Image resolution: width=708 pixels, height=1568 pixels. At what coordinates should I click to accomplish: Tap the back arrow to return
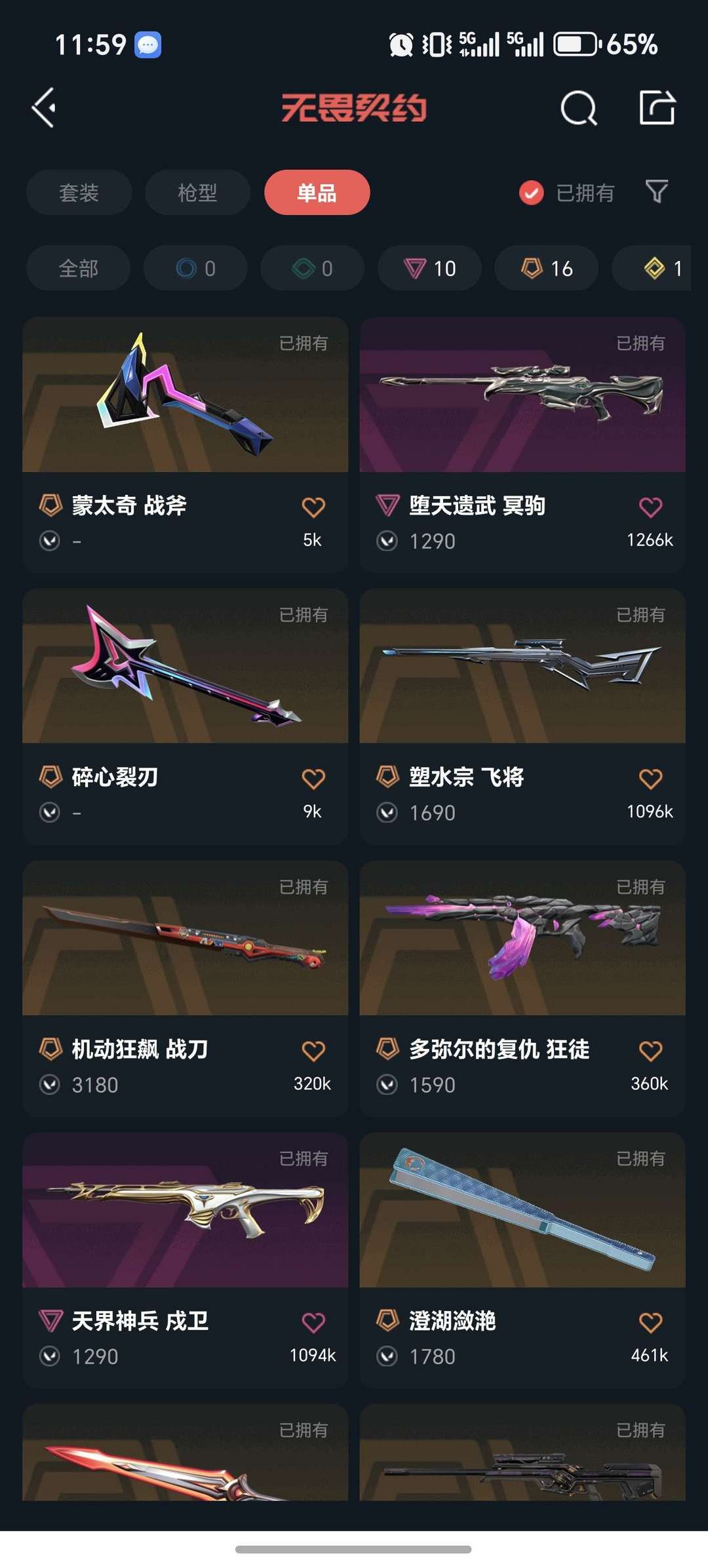(x=43, y=108)
